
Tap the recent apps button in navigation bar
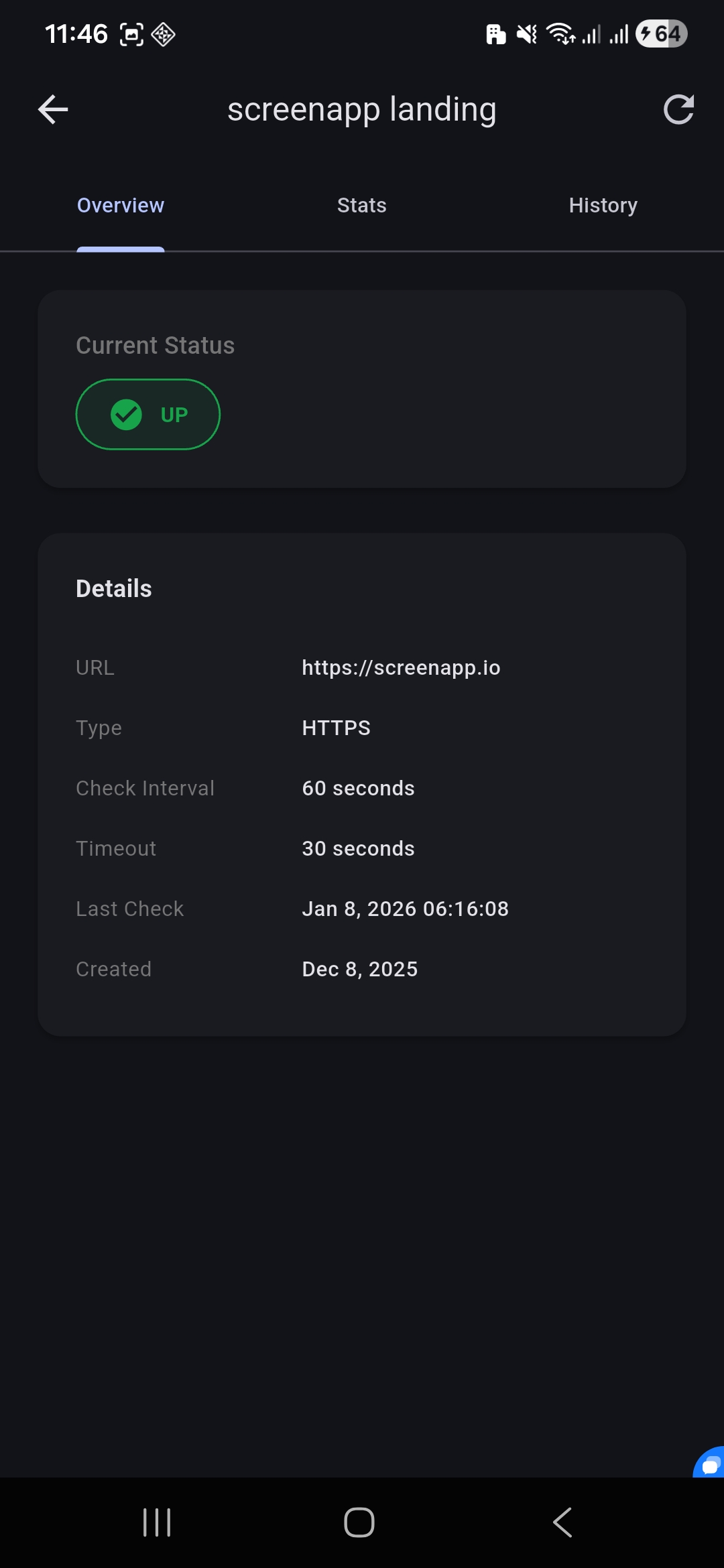pos(156,1522)
